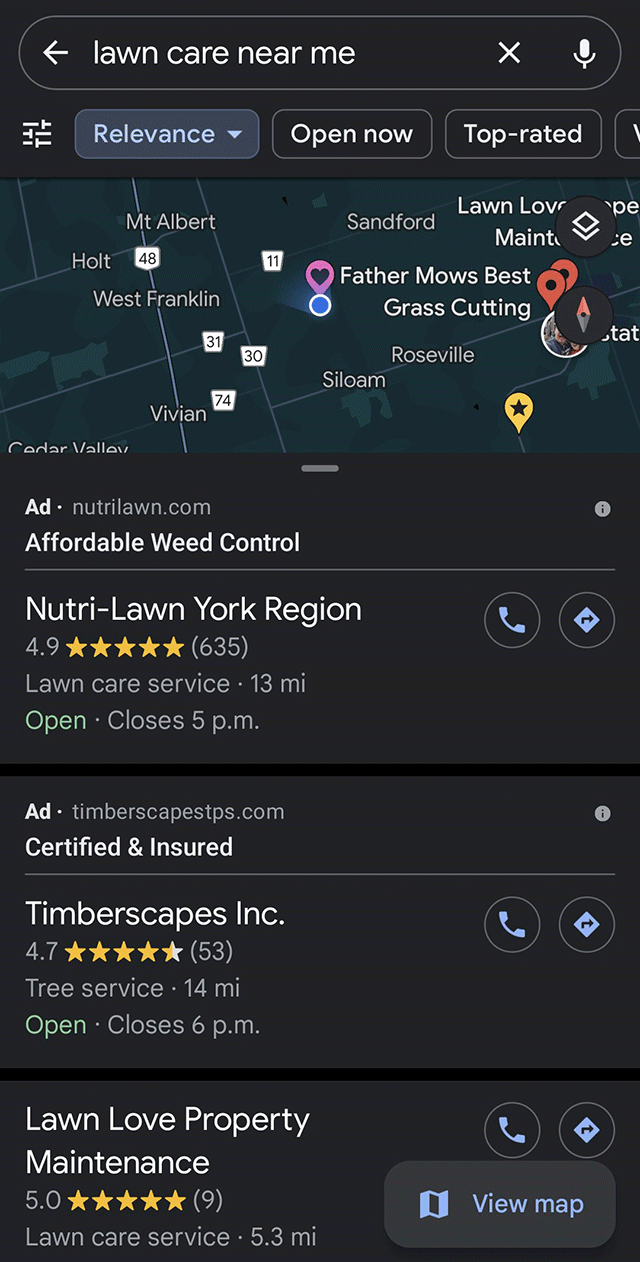
Task: Expand the Relevance sort dropdown
Action: click(x=167, y=134)
